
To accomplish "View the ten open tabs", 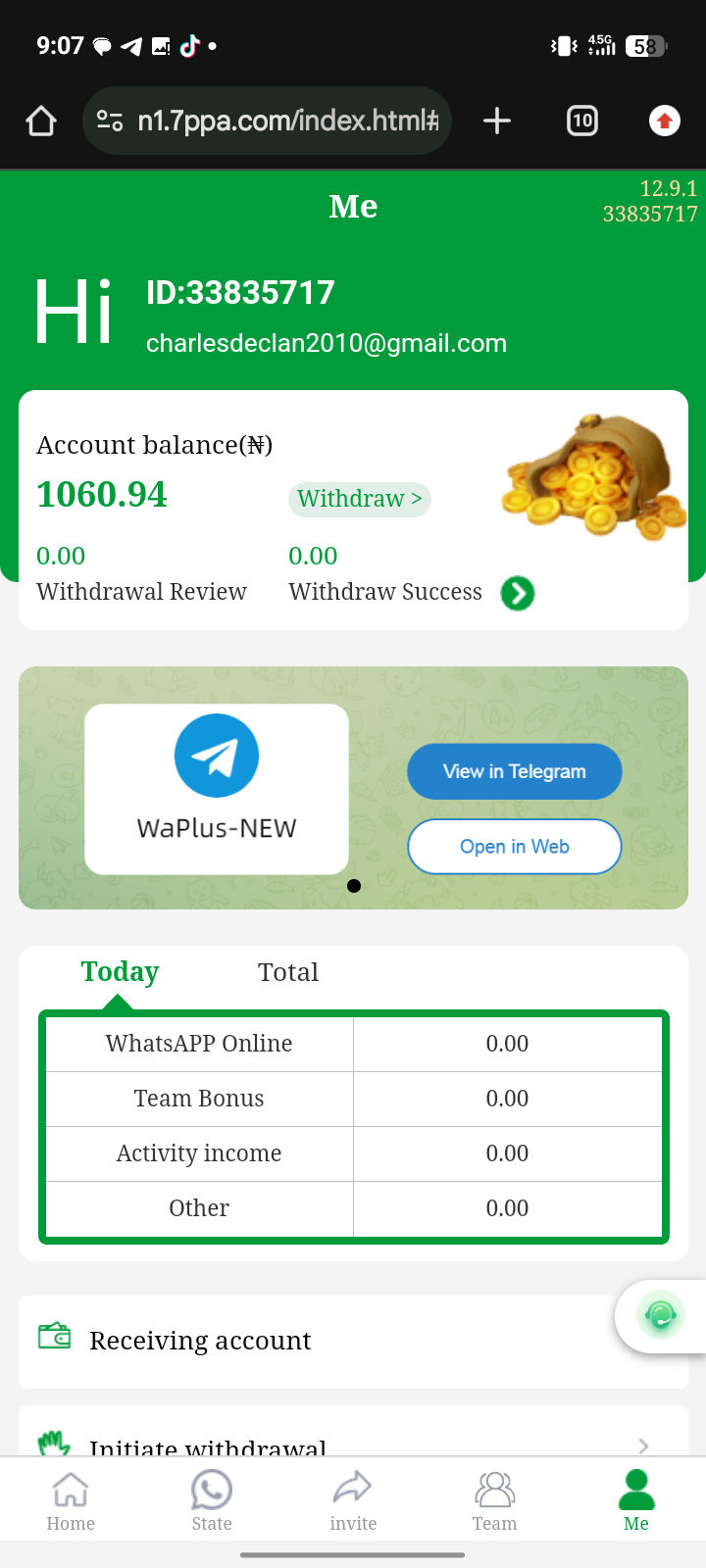I will (x=582, y=121).
